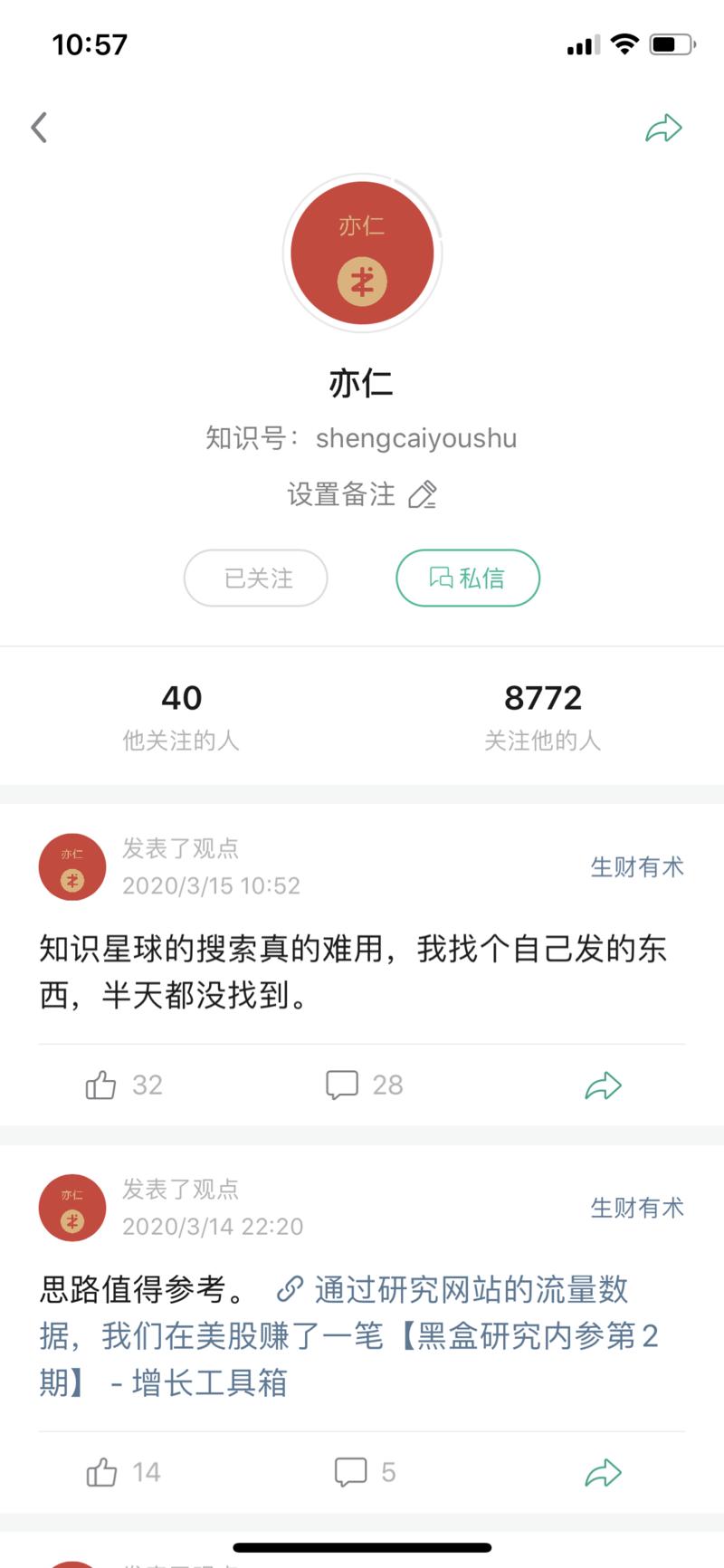Share the post about 知识星球搜索 via arrow icon

click(x=604, y=1084)
